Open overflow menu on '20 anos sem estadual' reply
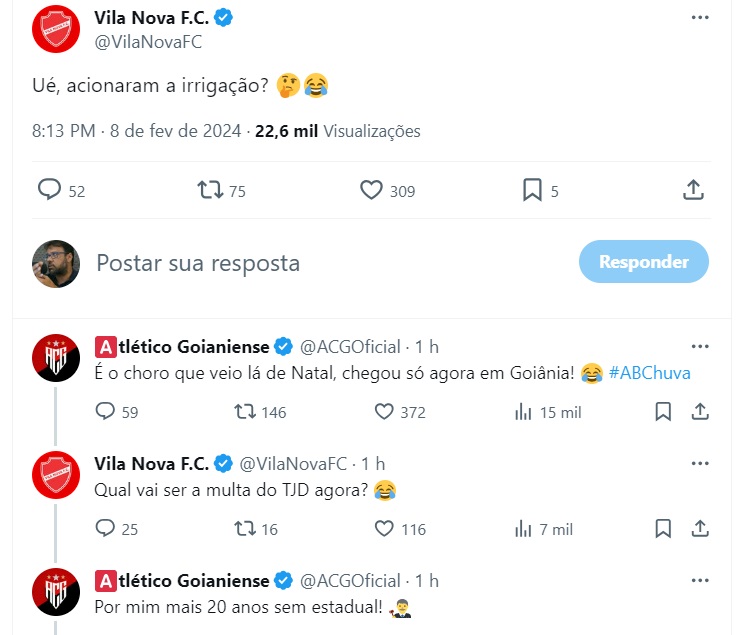This screenshot has width=748, height=635. (x=702, y=580)
